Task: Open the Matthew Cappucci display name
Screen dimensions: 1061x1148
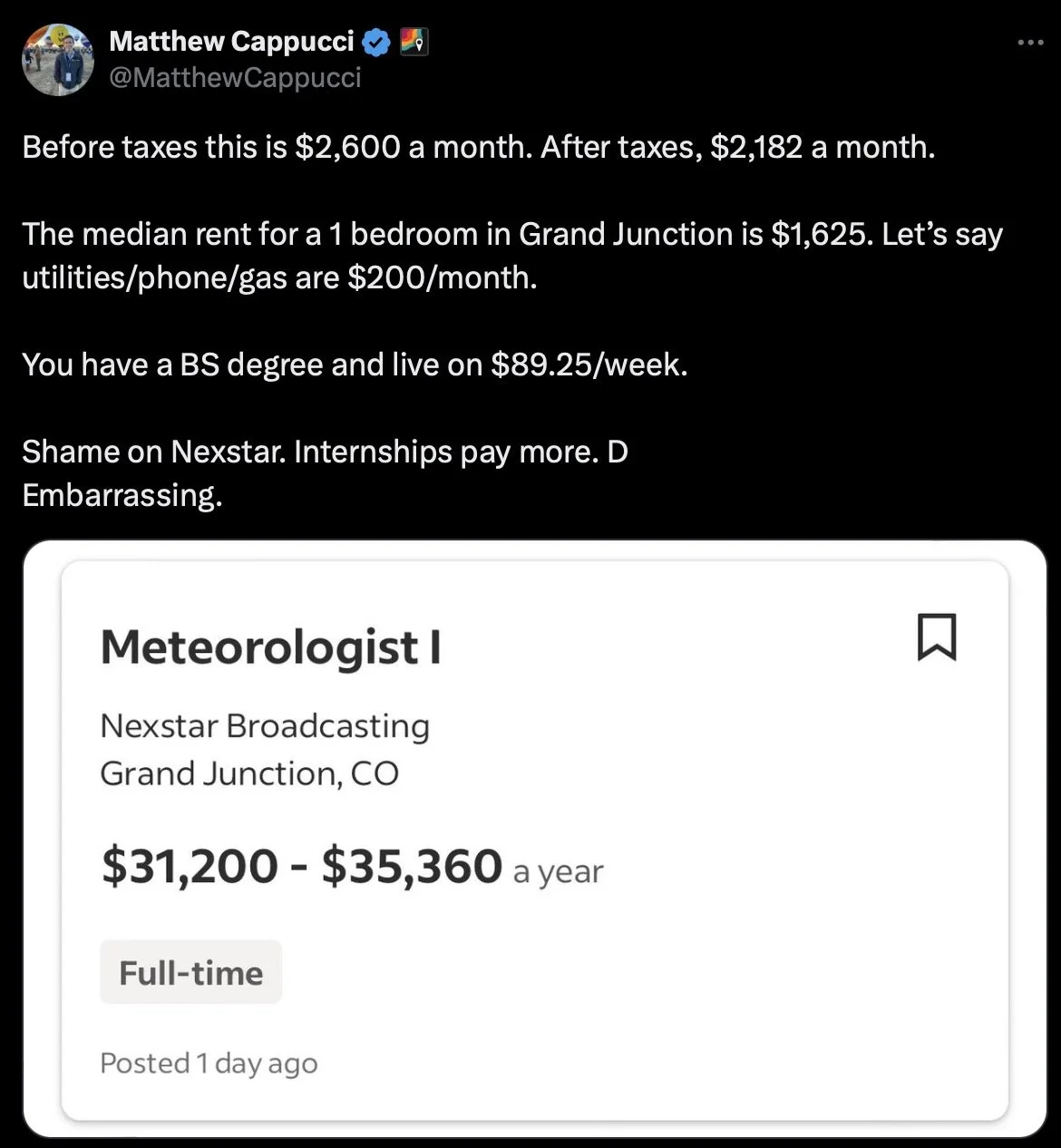Action: pos(231,42)
